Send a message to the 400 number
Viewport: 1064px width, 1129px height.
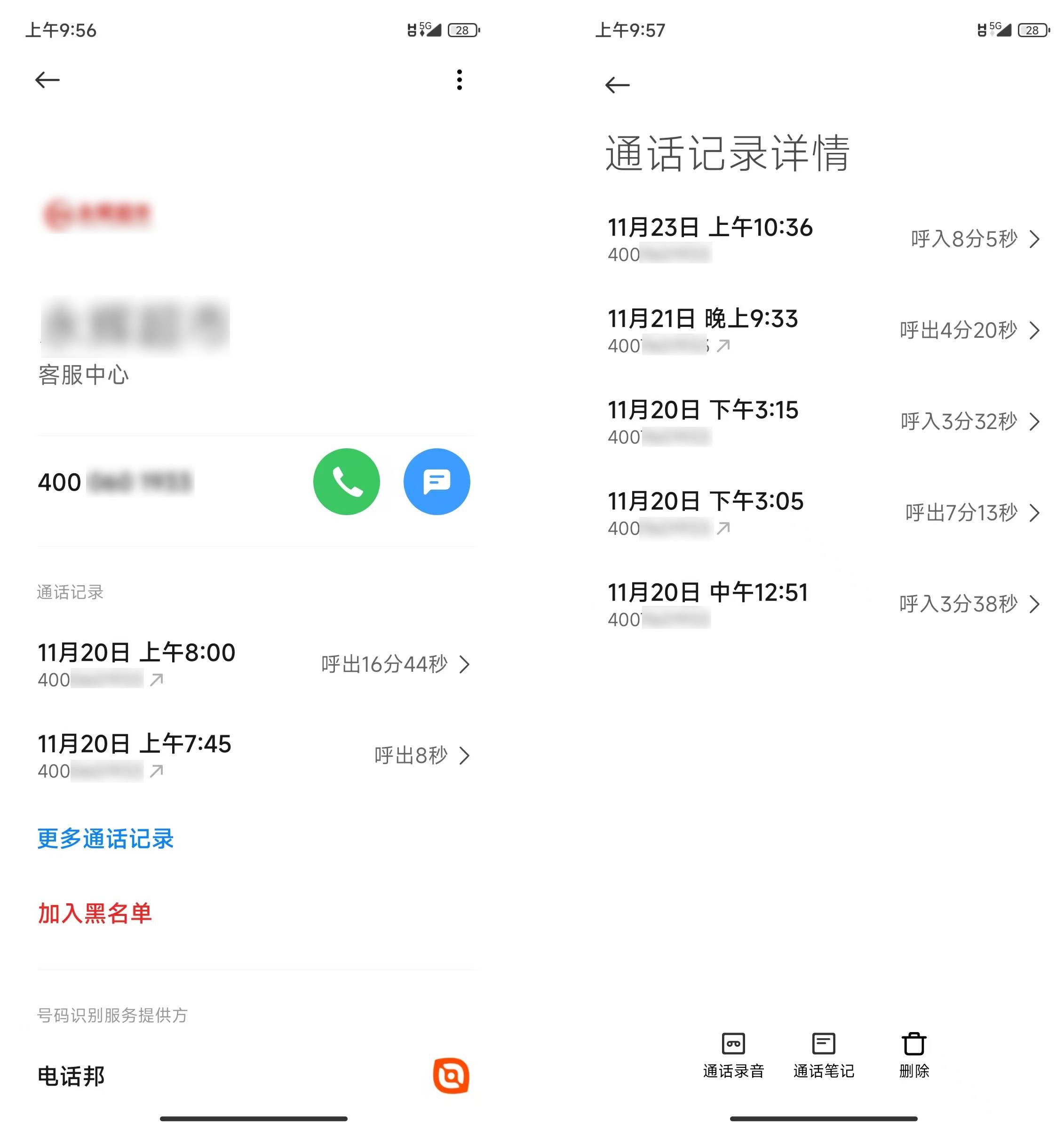(437, 482)
